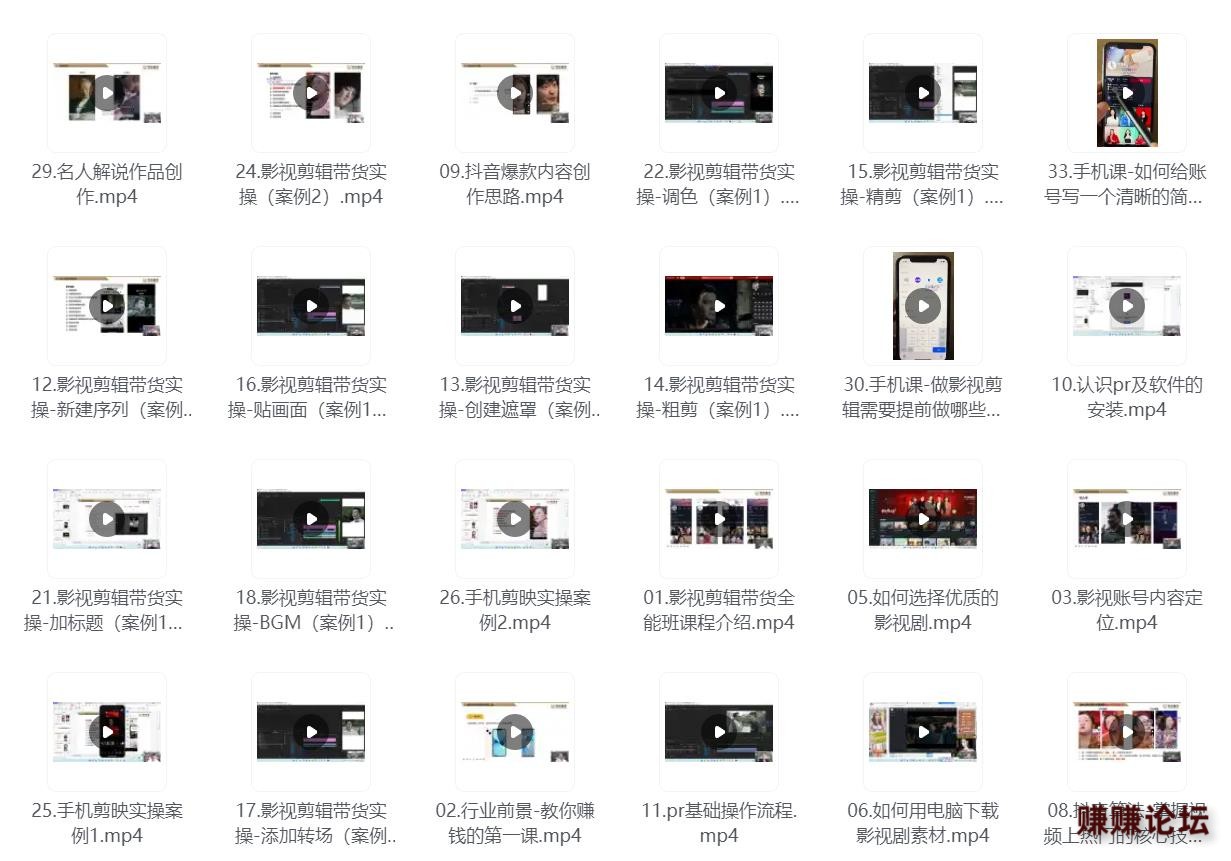Open 18.影视剪辑带货实操-BGM video
The height and width of the screenshot is (861, 1231).
click(311, 519)
